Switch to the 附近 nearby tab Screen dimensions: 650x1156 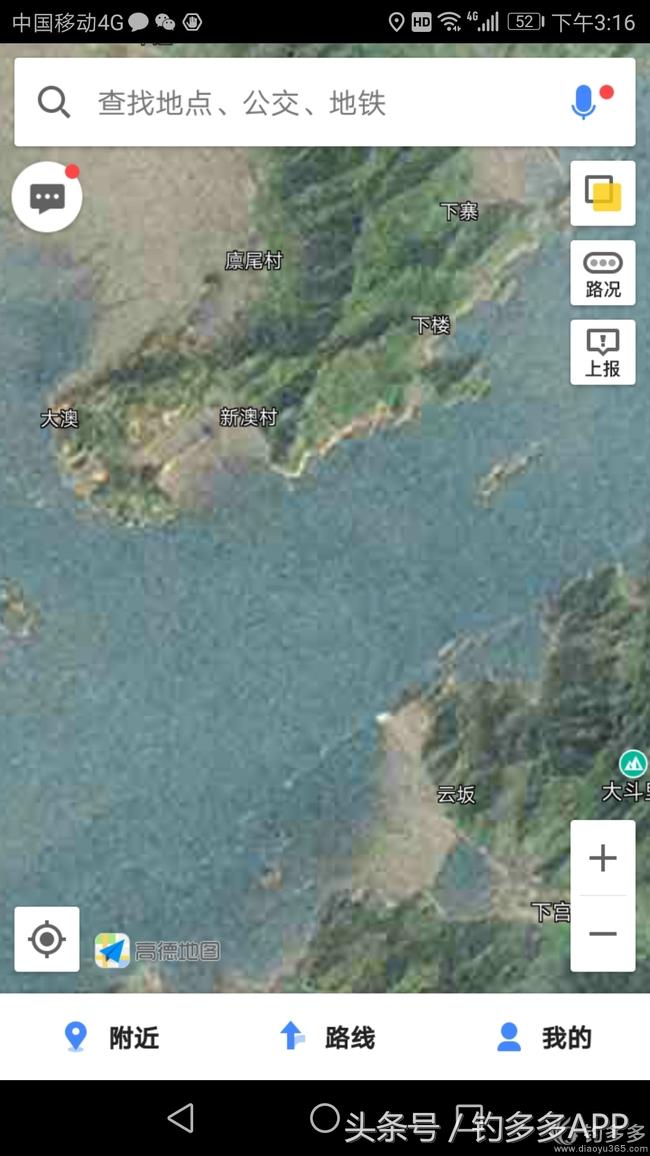110,1037
